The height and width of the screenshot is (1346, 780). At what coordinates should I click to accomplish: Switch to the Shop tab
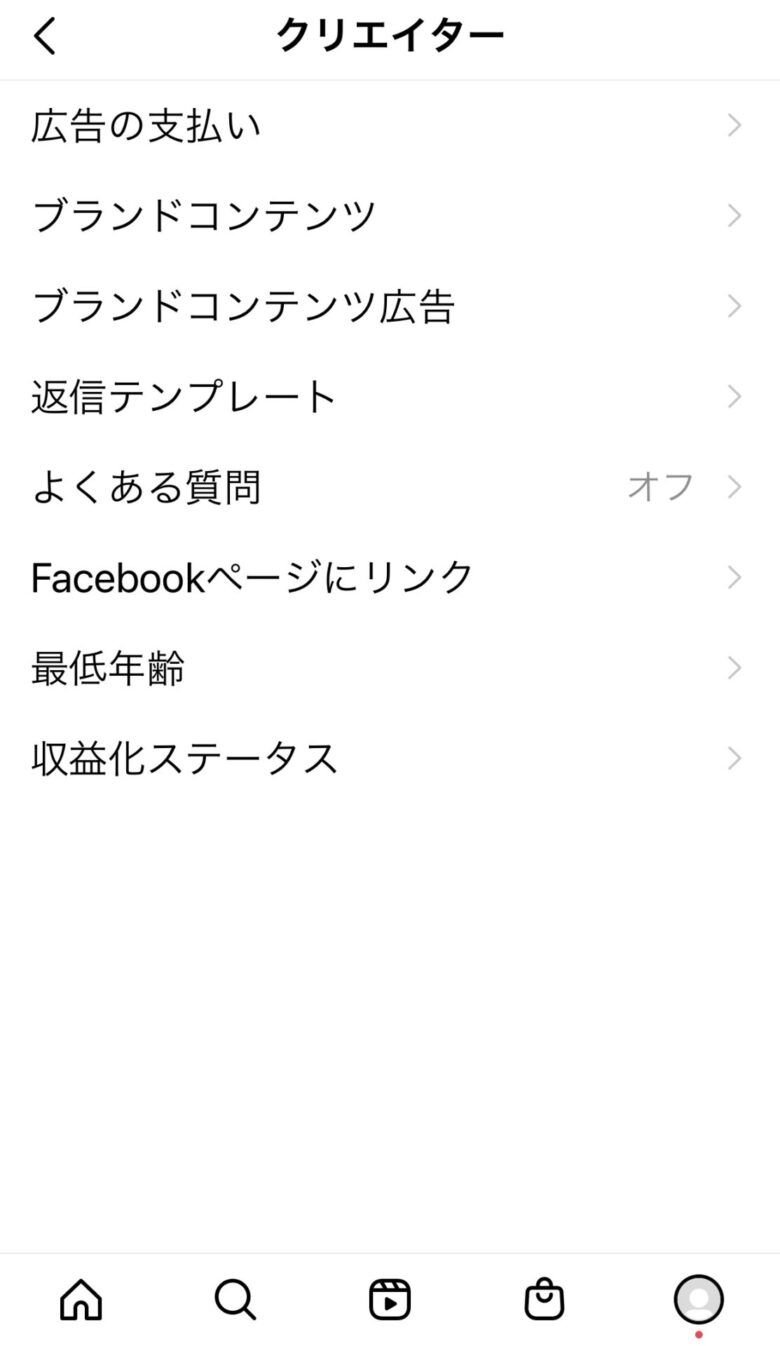[x=544, y=1300]
